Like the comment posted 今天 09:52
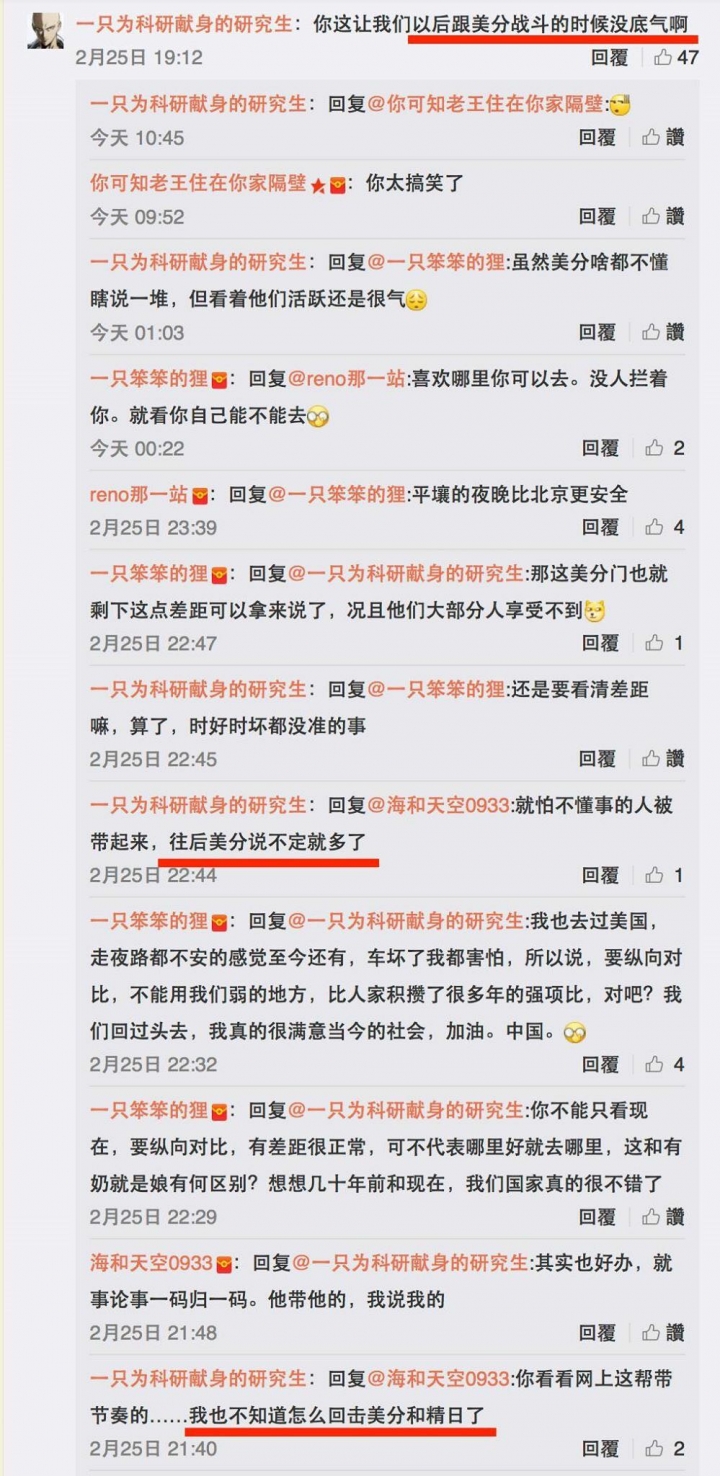The height and width of the screenshot is (1476, 720). (x=664, y=216)
